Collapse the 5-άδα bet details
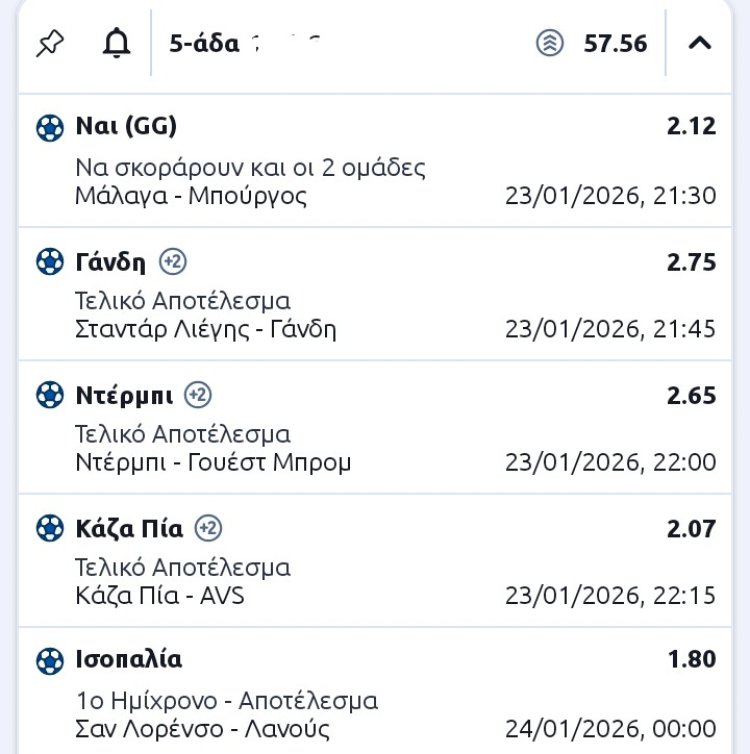 coord(700,43)
